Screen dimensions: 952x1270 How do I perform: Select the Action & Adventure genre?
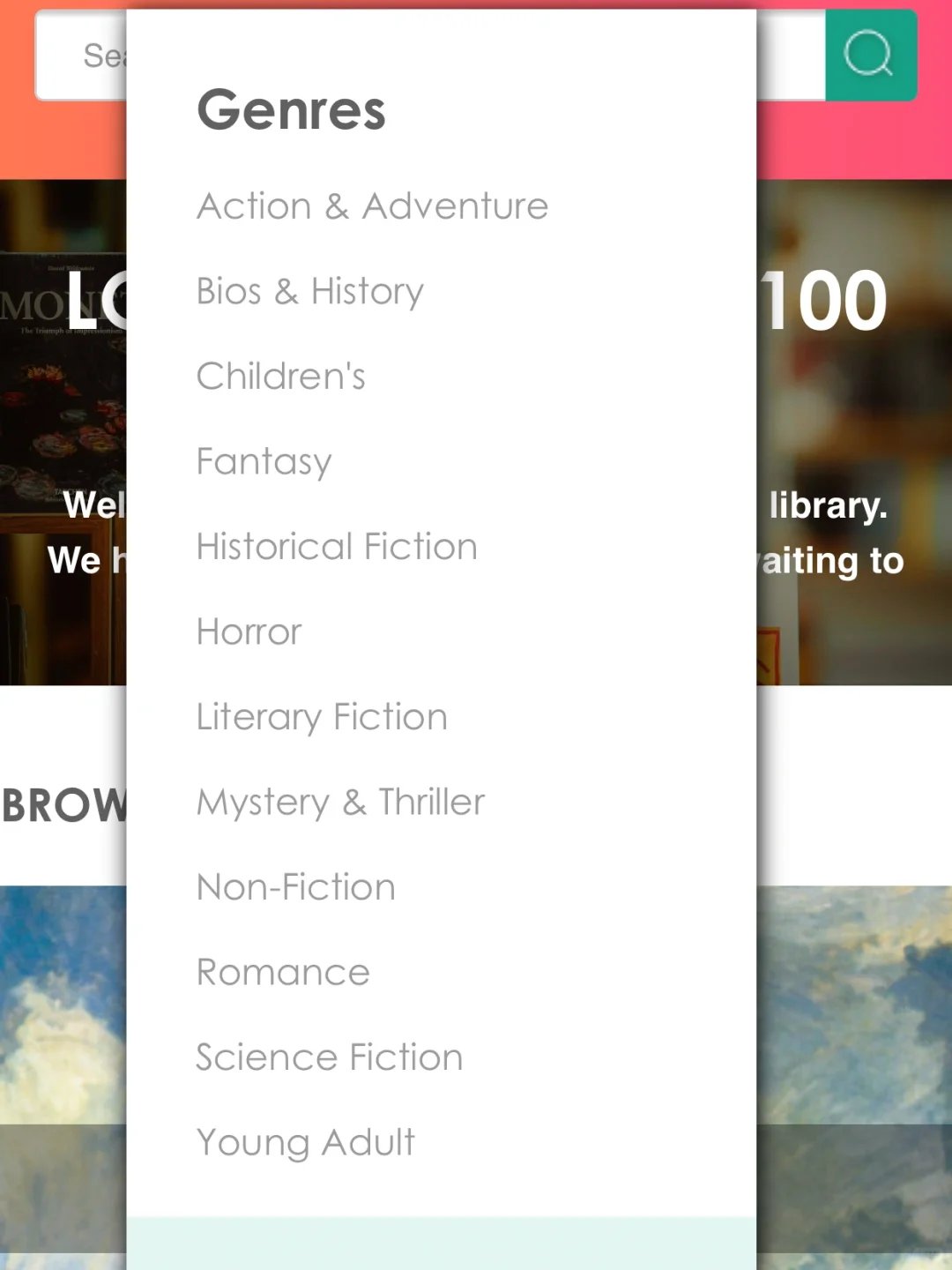tap(372, 206)
